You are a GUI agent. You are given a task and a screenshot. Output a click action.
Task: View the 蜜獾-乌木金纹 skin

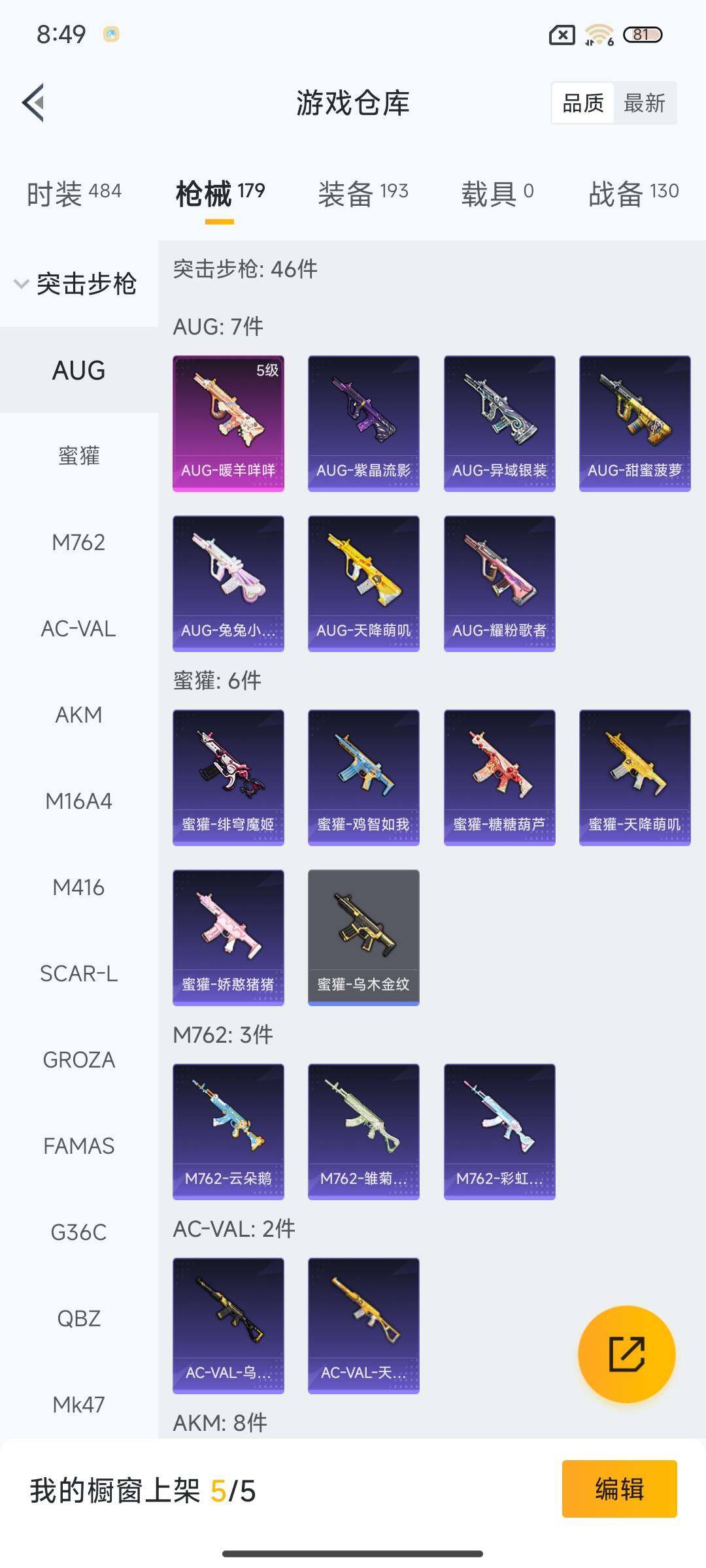coord(363,937)
